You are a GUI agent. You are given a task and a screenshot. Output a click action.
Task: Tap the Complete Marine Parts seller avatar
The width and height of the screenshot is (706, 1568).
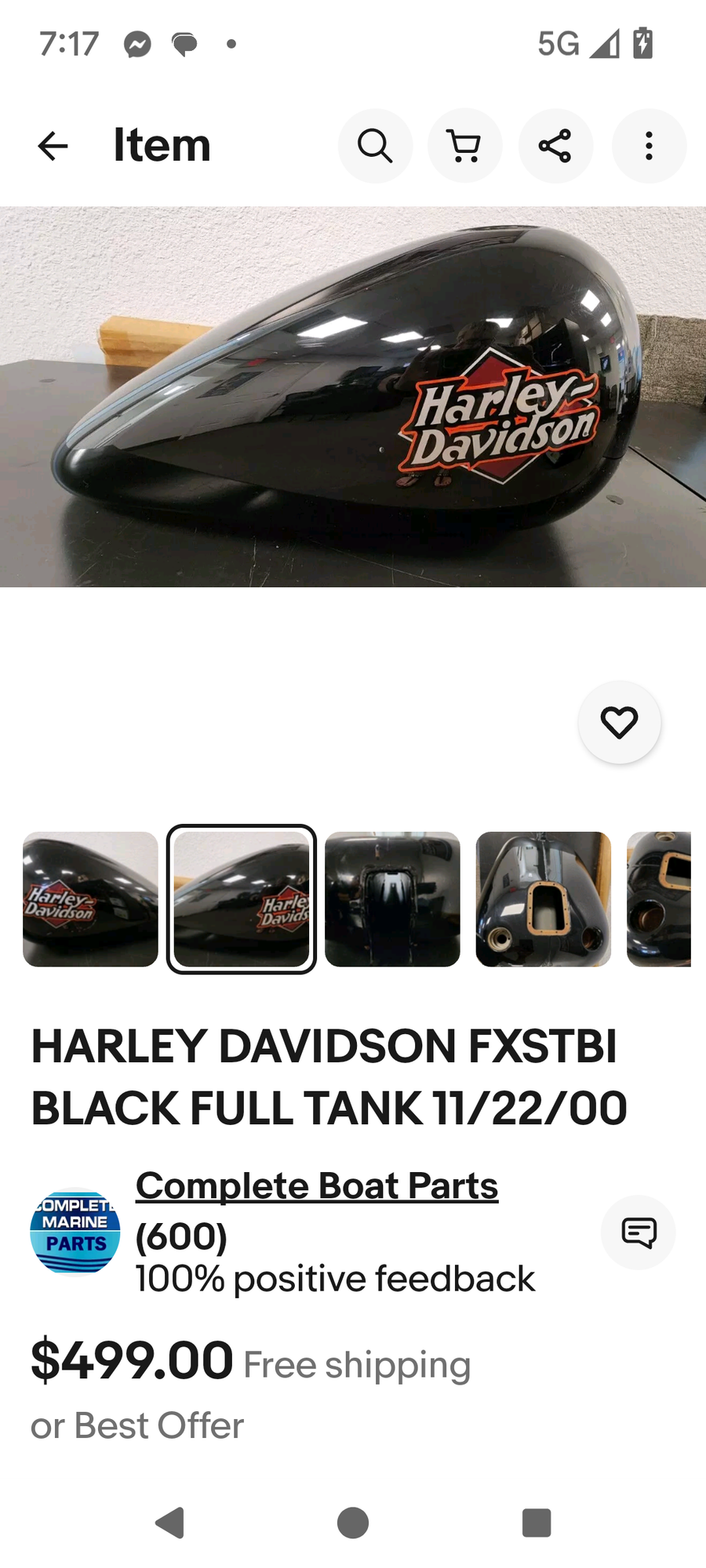coord(75,1232)
